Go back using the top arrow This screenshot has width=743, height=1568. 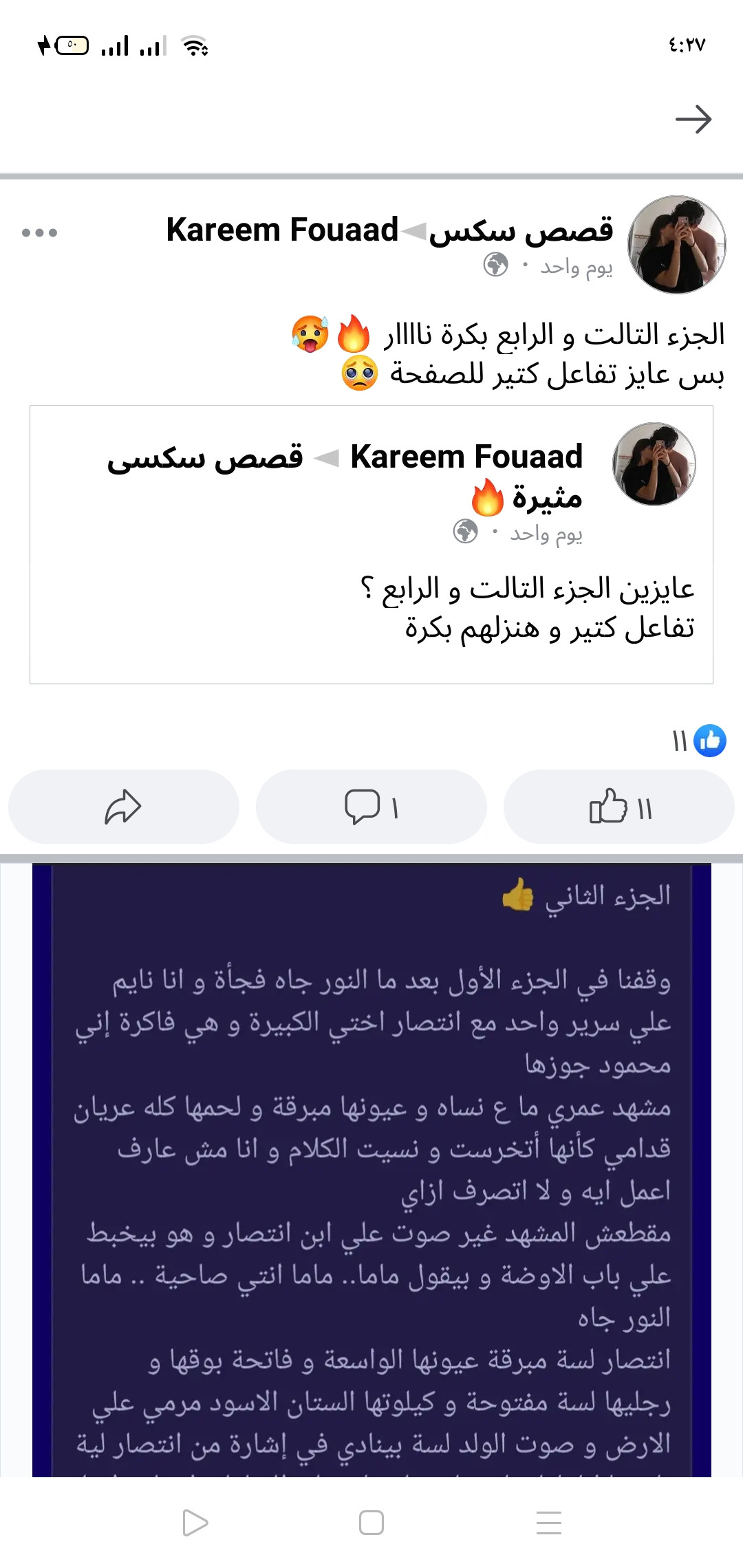point(693,120)
